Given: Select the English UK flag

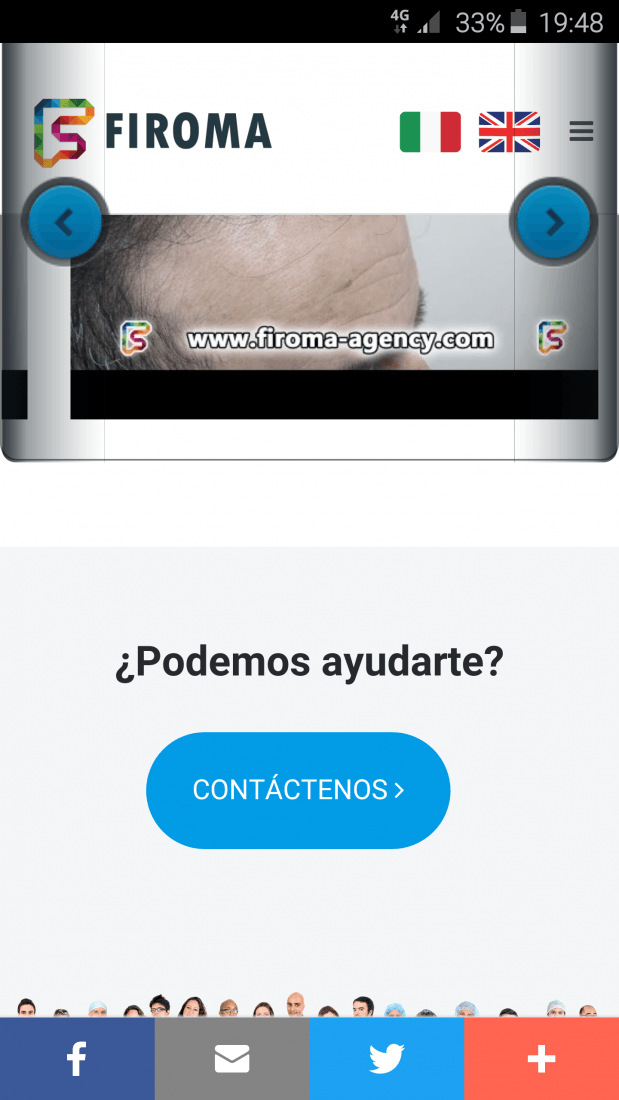Looking at the screenshot, I should [510, 132].
